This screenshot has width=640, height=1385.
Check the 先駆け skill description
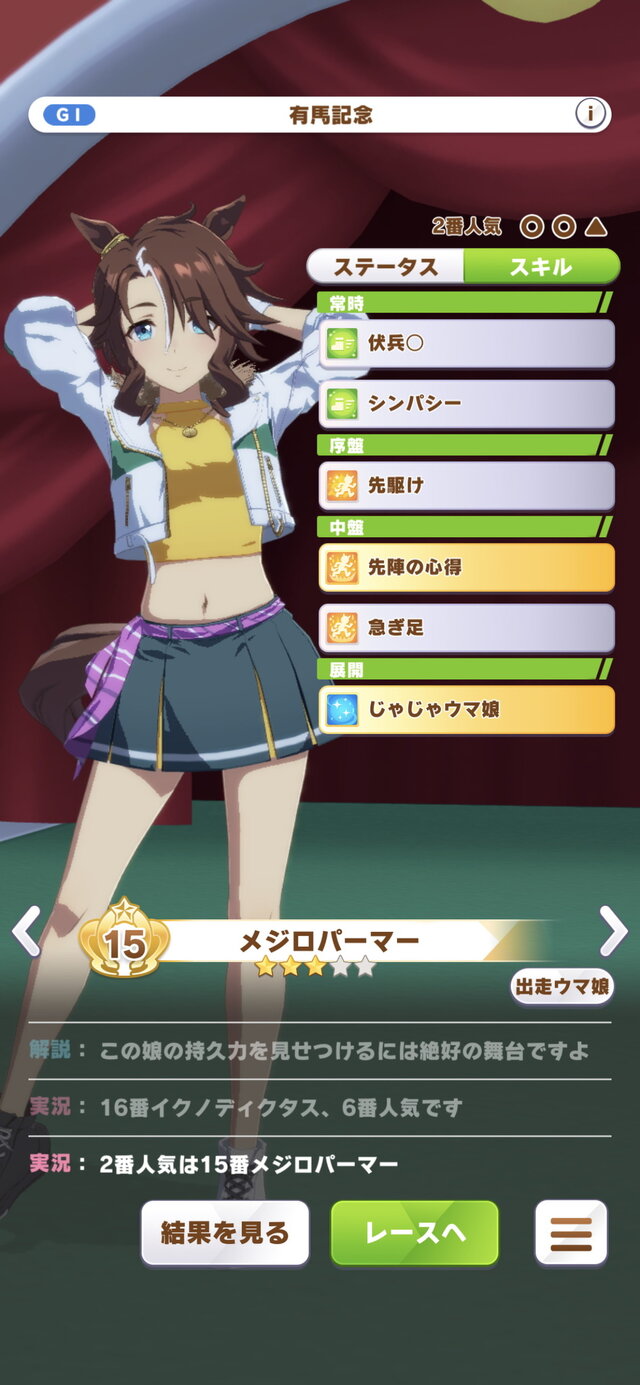466,486
